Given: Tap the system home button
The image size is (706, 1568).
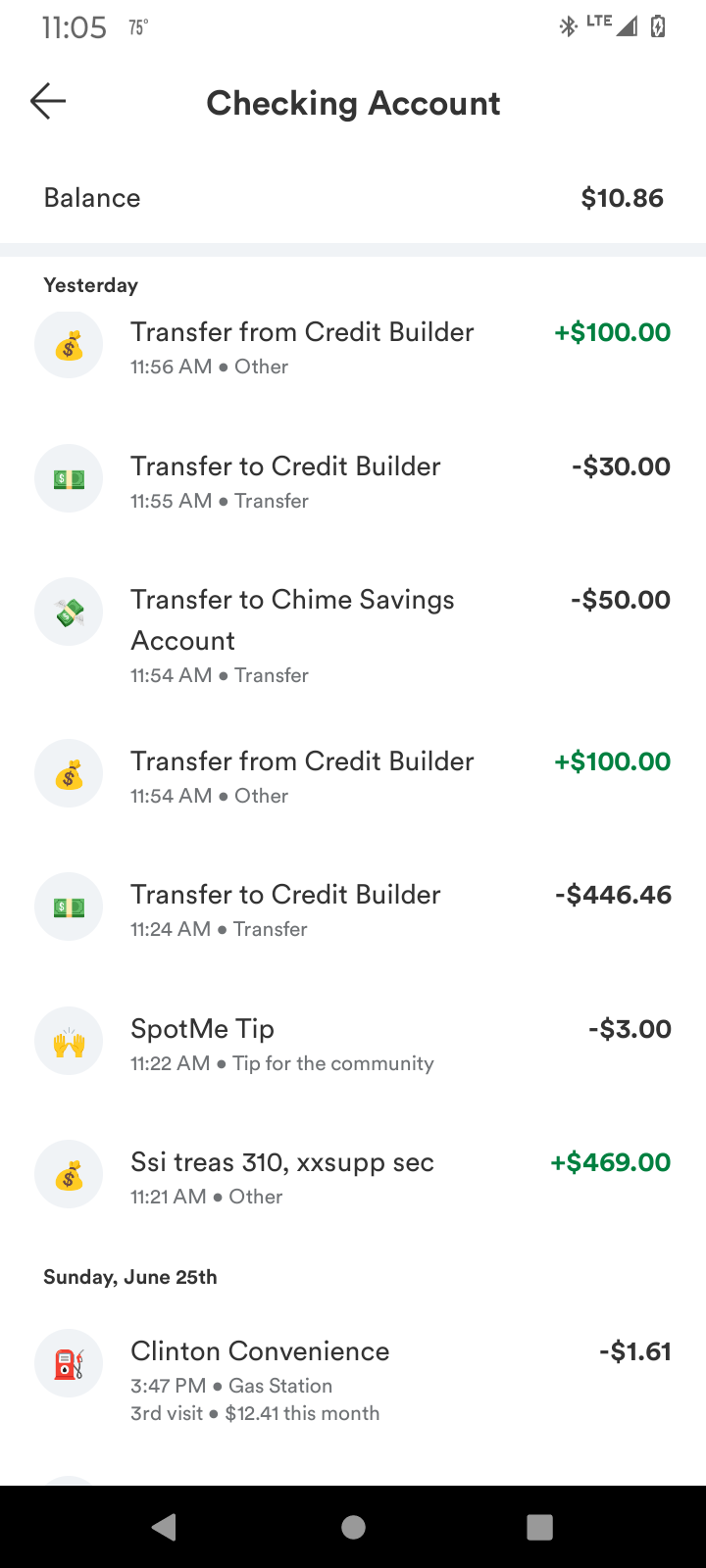Looking at the screenshot, I should (x=353, y=1527).
